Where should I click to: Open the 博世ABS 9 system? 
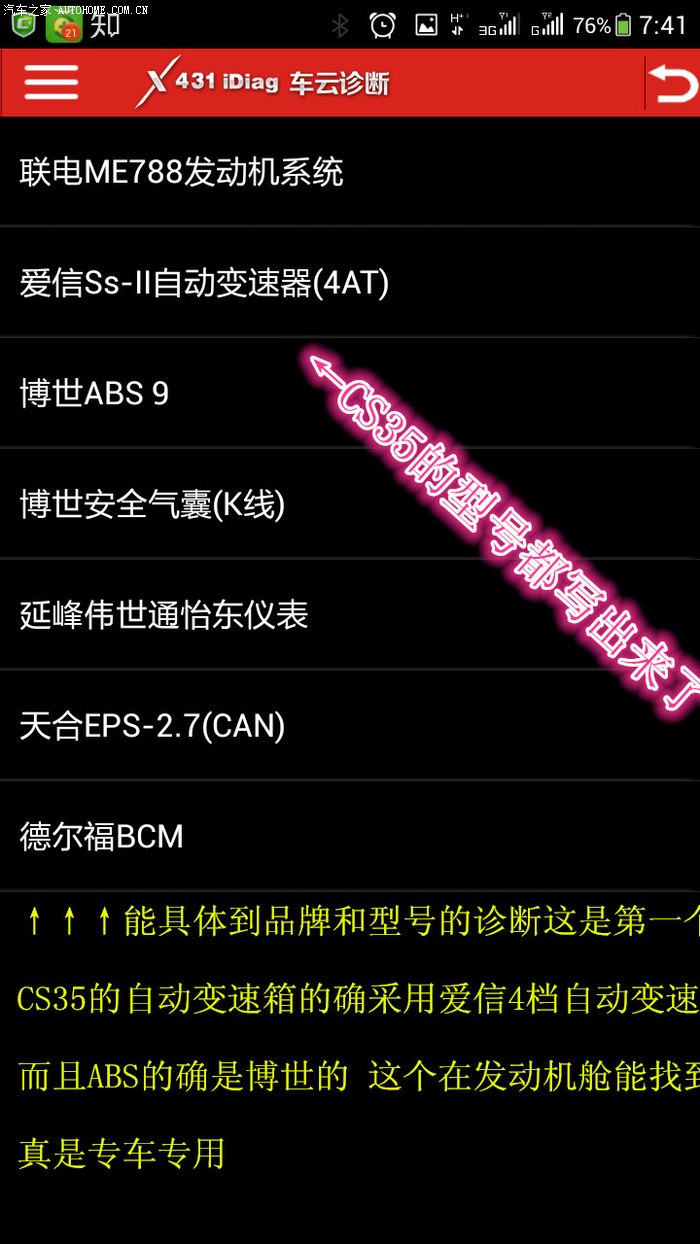[95, 393]
